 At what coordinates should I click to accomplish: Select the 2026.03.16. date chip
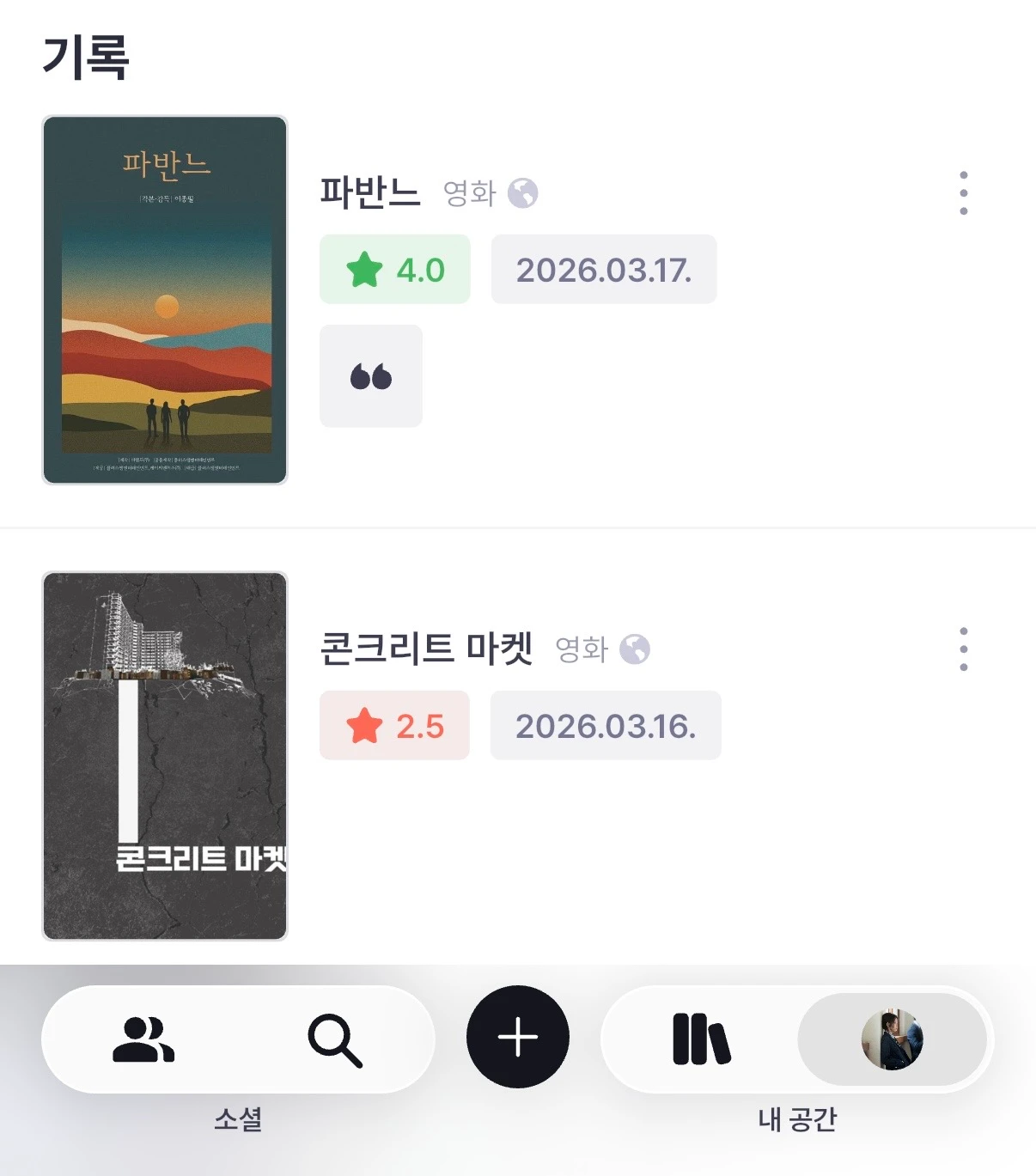pos(606,726)
